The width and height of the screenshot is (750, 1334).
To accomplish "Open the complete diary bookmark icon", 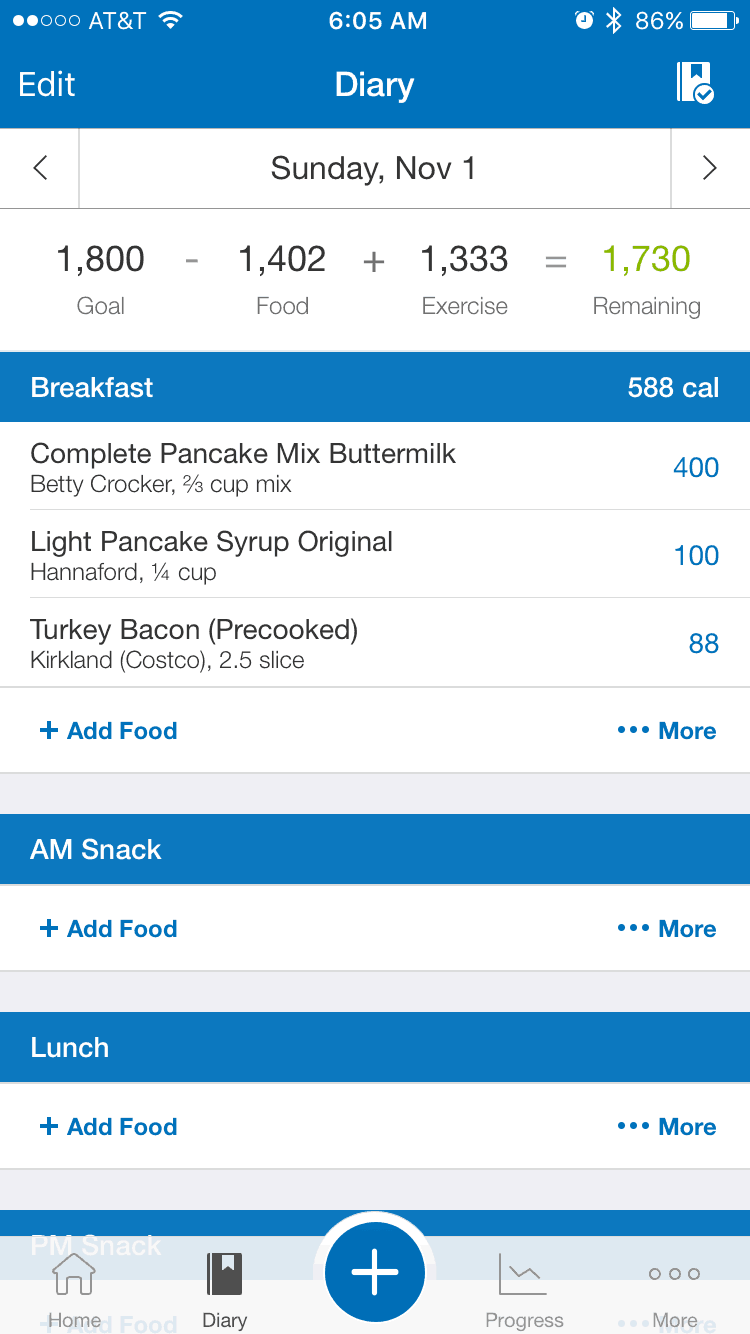I will (695, 83).
